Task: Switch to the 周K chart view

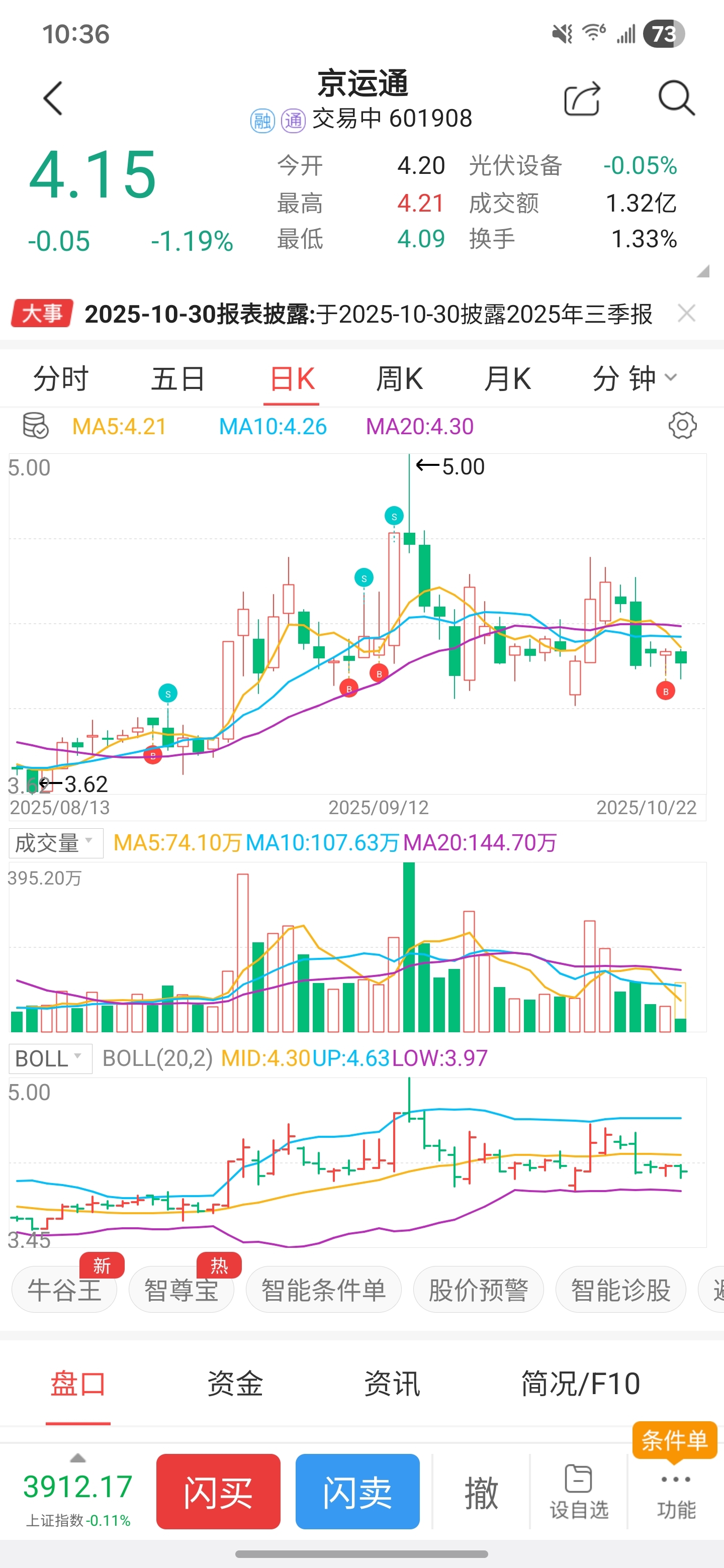Action: (x=399, y=378)
